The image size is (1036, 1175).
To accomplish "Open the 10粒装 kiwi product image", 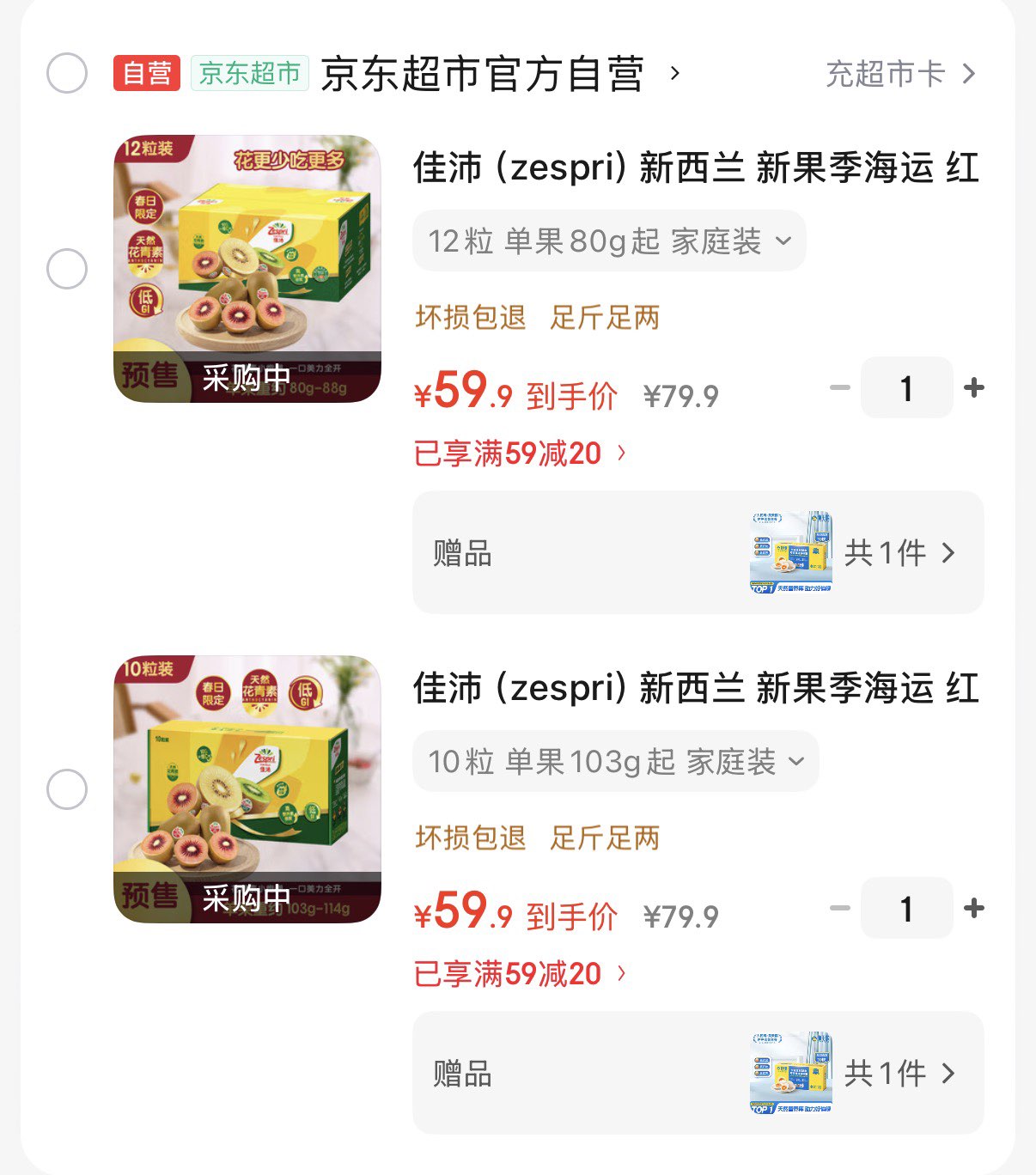I will coord(247,788).
